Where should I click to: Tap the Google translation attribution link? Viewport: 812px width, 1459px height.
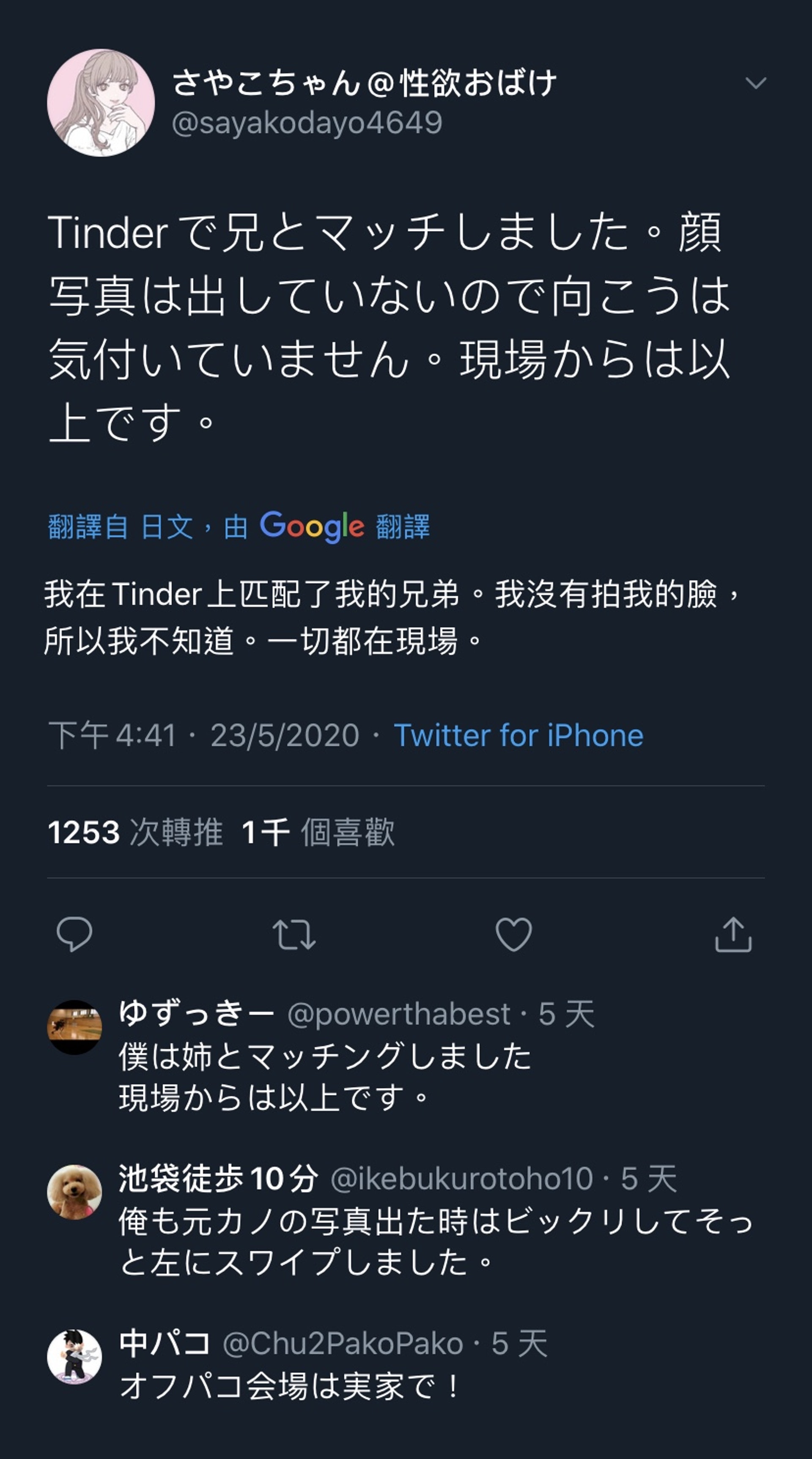239,527
